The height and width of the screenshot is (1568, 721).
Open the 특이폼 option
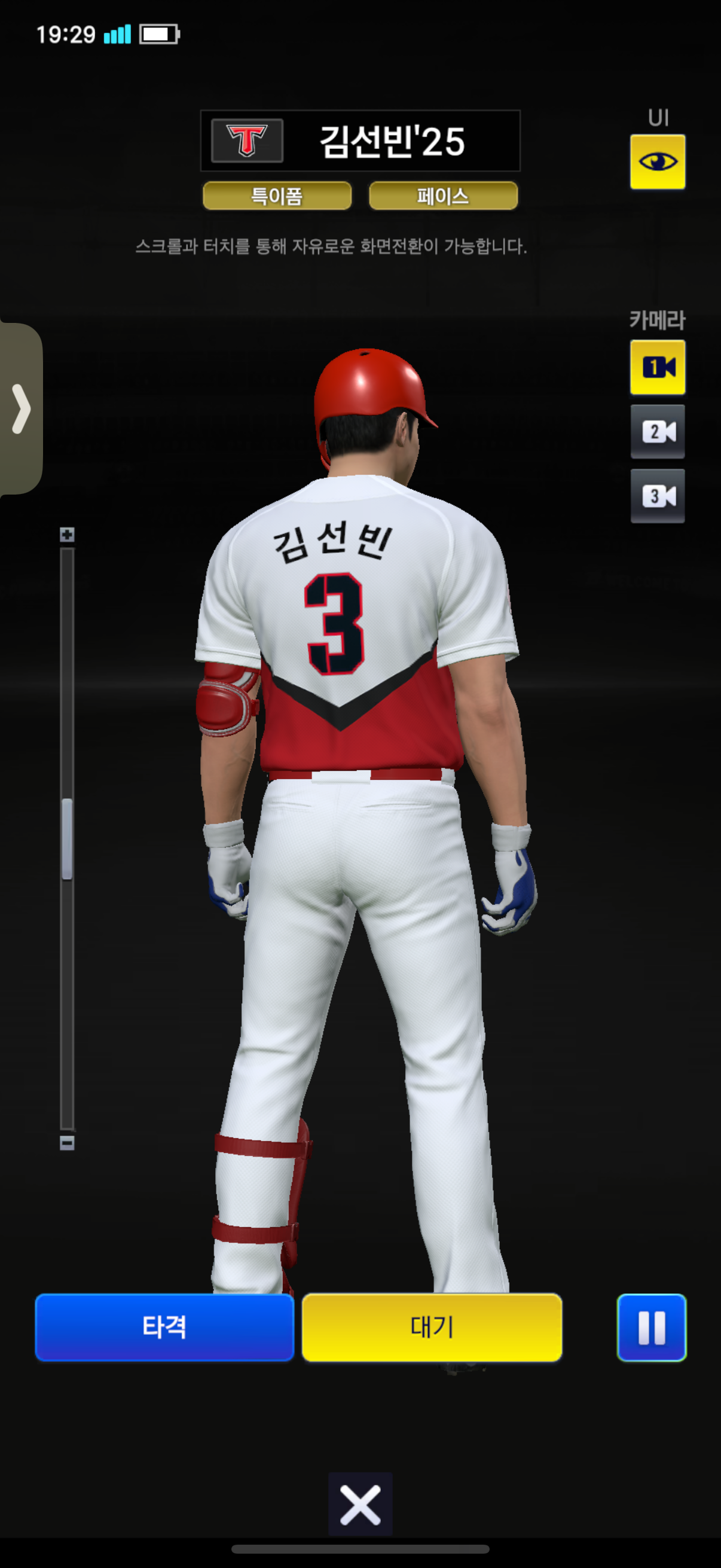277,196
